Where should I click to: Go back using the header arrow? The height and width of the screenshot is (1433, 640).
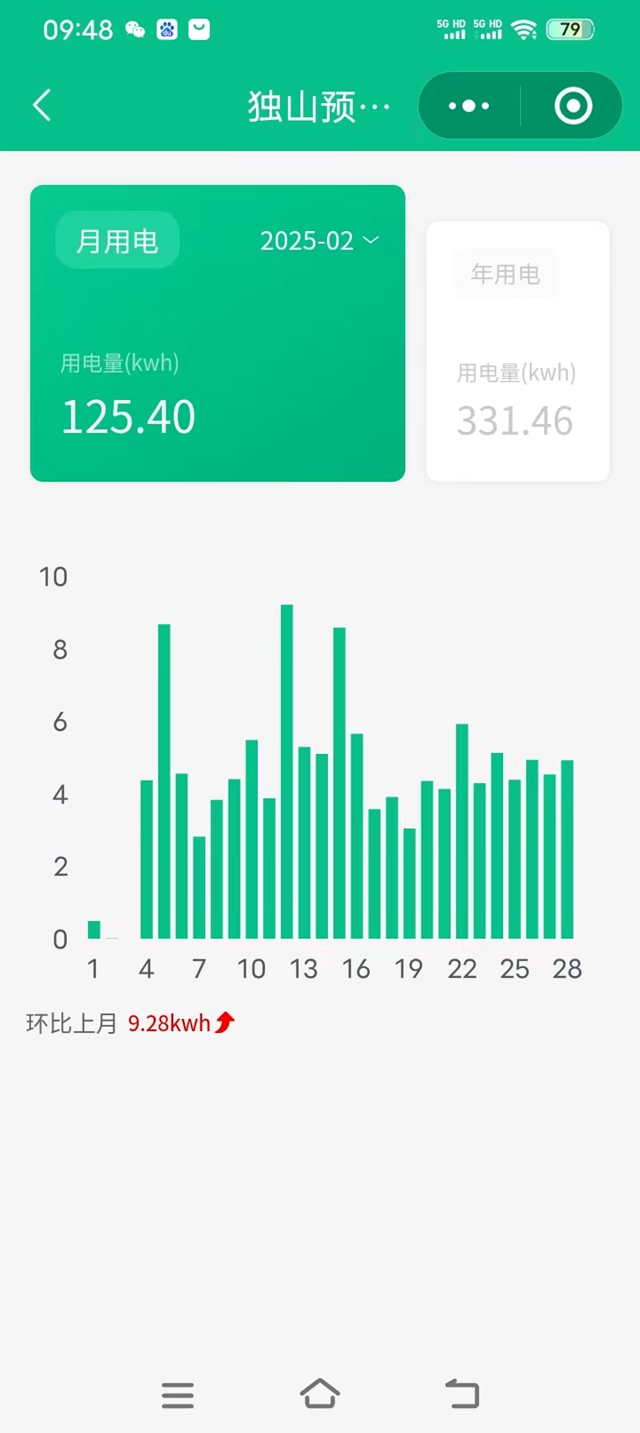coord(42,105)
